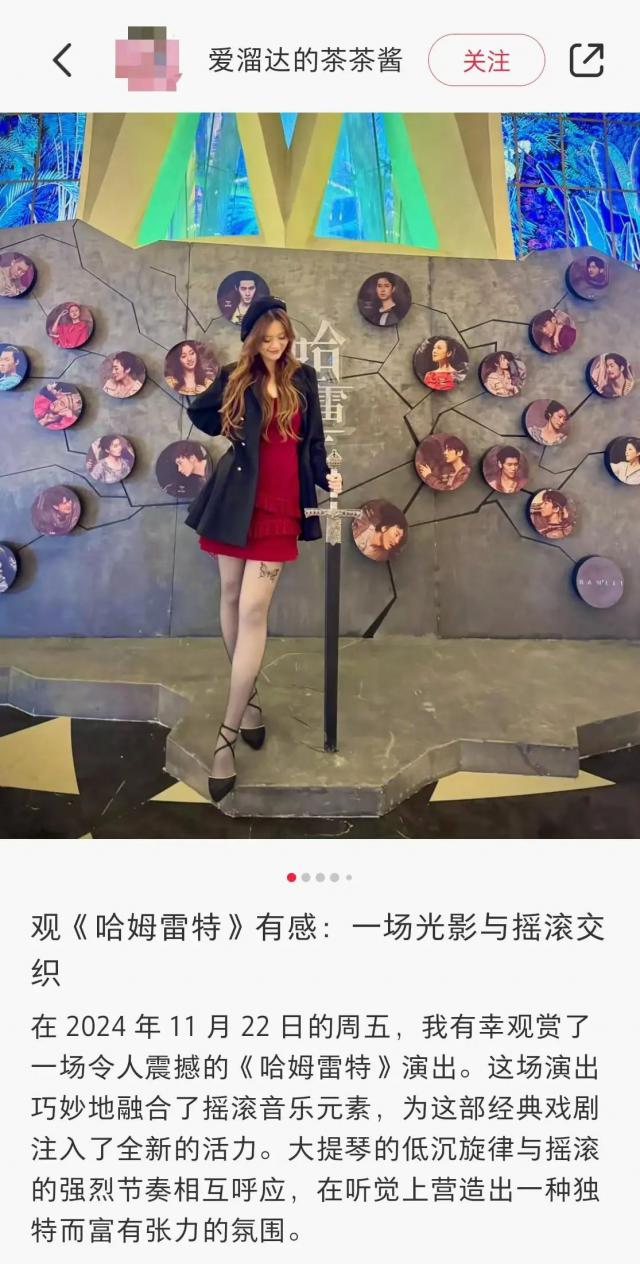This screenshot has height=1264, width=640.
Task: Open the post photo in full view
Action: point(320,475)
